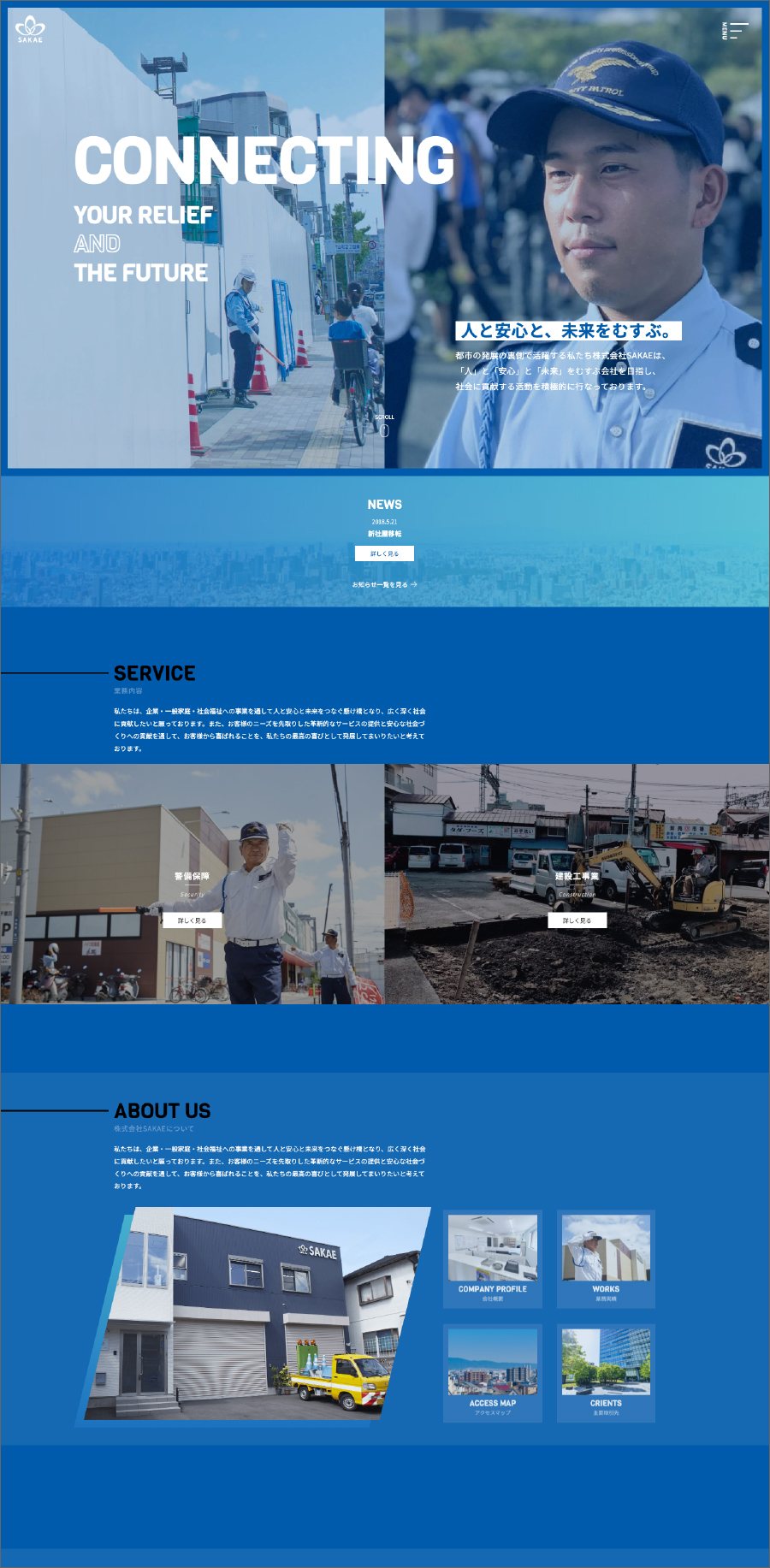Screen dimensions: 770x1568
Task: Open the COMPANY PROFILE tile
Action: [x=493, y=1259]
